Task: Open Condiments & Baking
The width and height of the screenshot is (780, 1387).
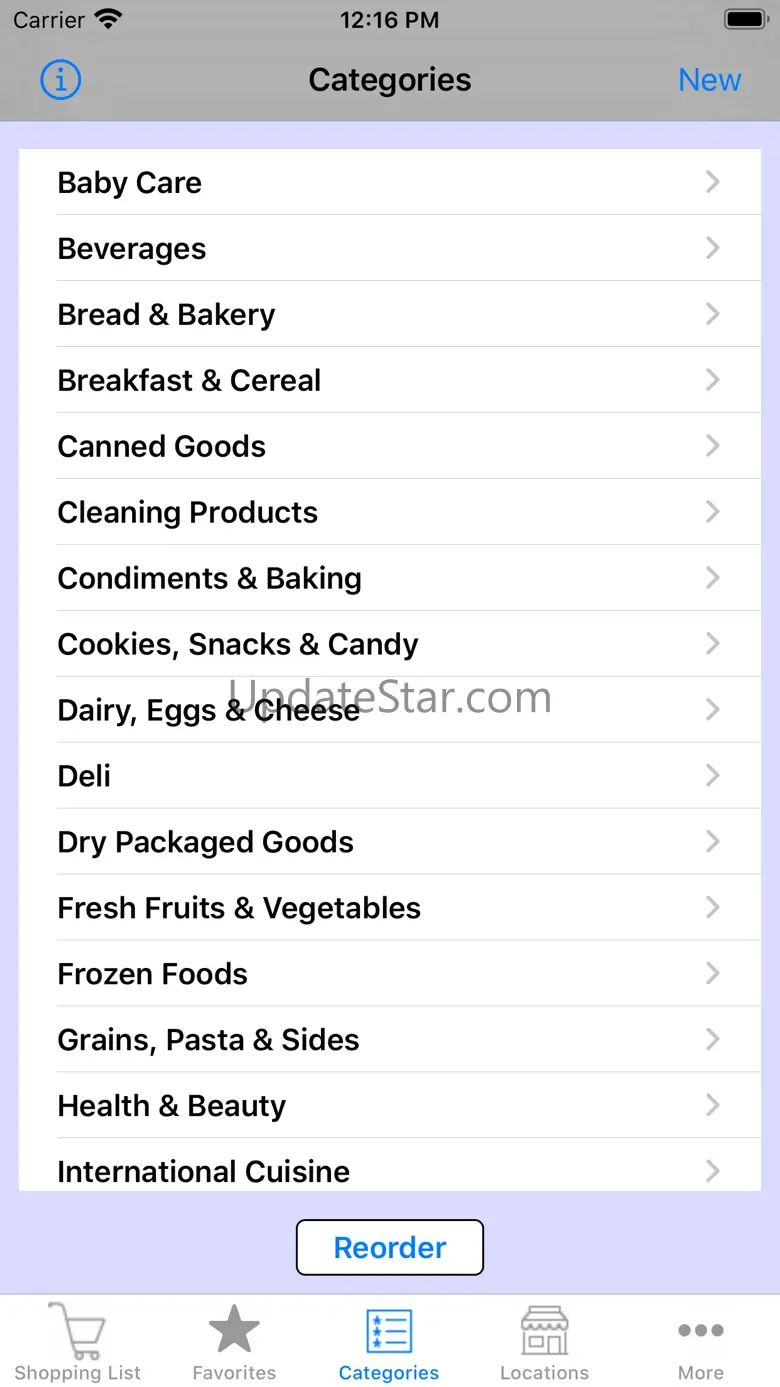Action: coord(390,579)
